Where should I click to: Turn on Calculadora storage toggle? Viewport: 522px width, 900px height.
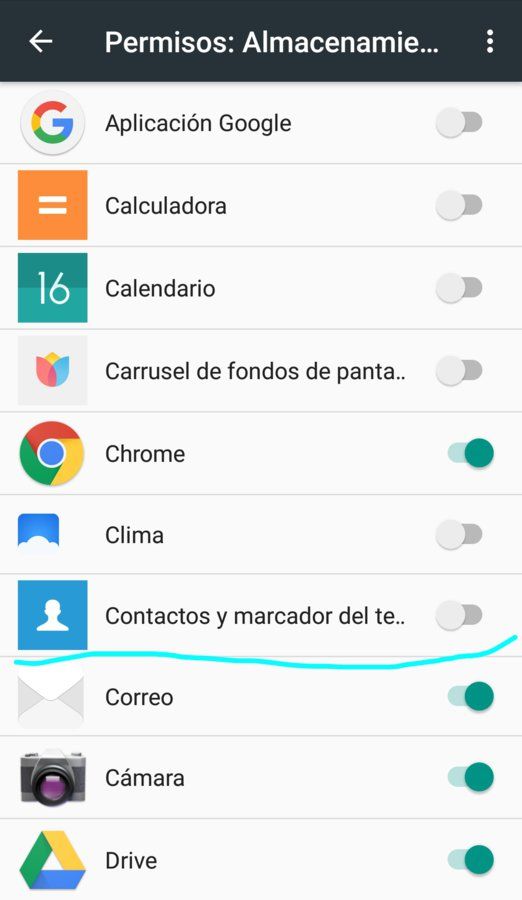(x=459, y=205)
